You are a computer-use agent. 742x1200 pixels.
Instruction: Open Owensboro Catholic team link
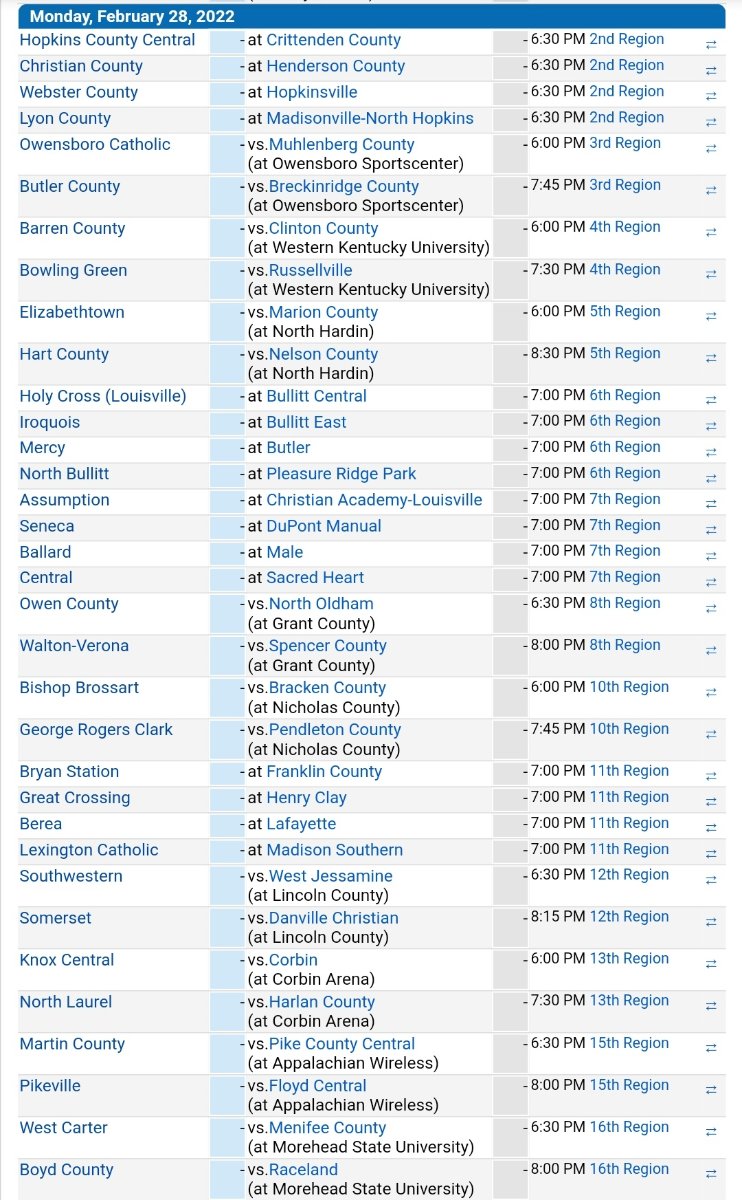(95, 144)
